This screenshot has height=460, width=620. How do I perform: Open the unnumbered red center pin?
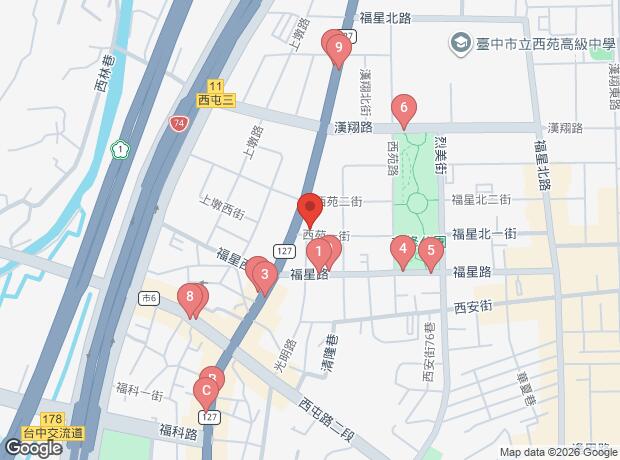pyautogui.click(x=309, y=210)
